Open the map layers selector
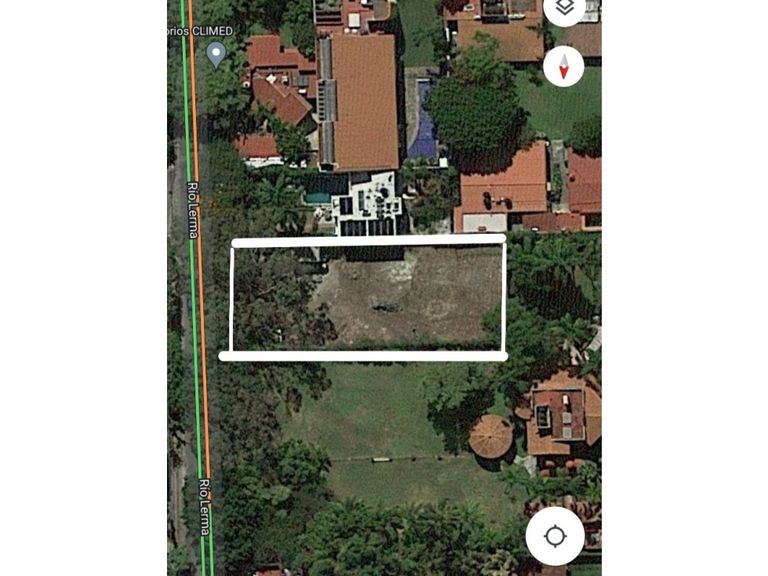 pyautogui.click(x=565, y=10)
